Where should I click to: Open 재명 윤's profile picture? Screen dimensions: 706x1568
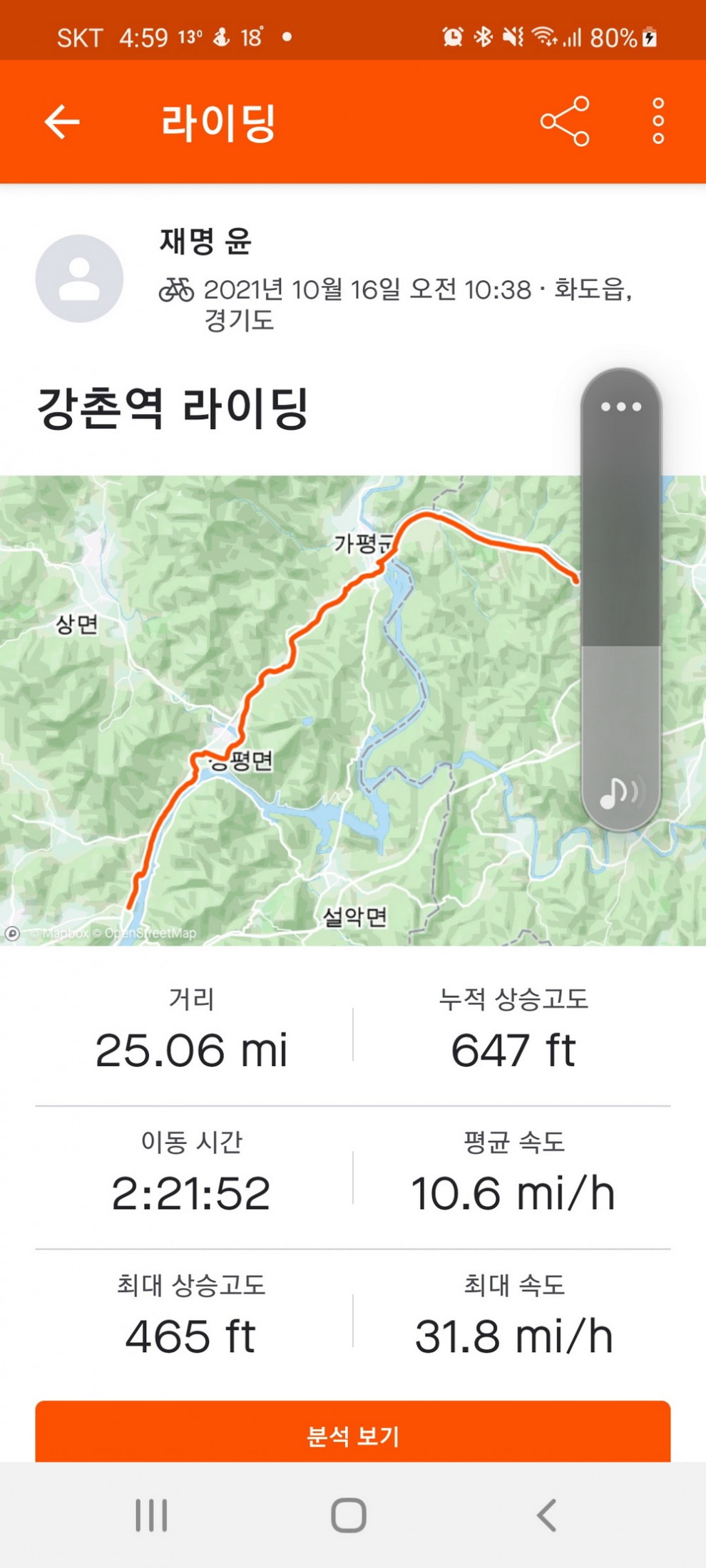click(79, 279)
